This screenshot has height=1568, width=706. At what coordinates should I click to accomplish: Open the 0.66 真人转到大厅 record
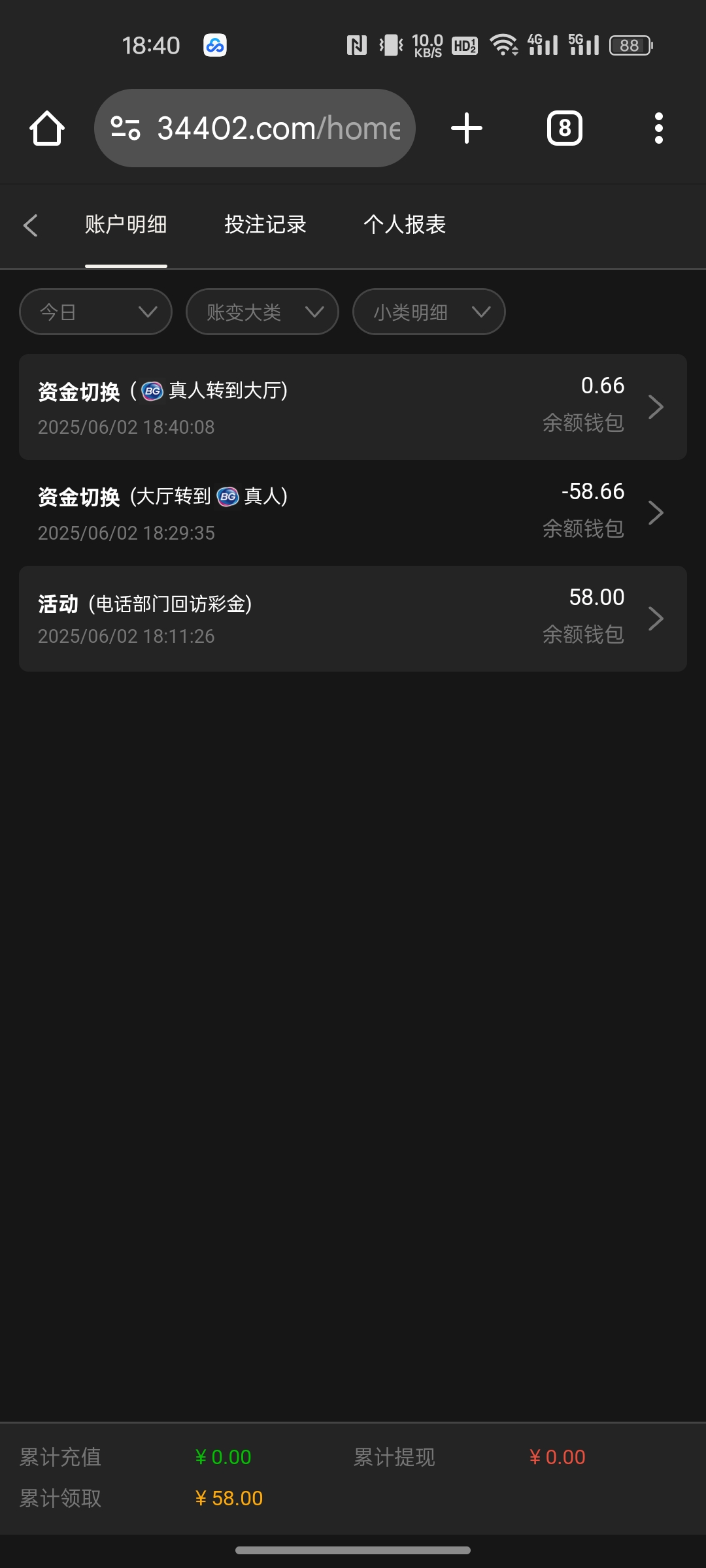pyautogui.click(x=353, y=407)
